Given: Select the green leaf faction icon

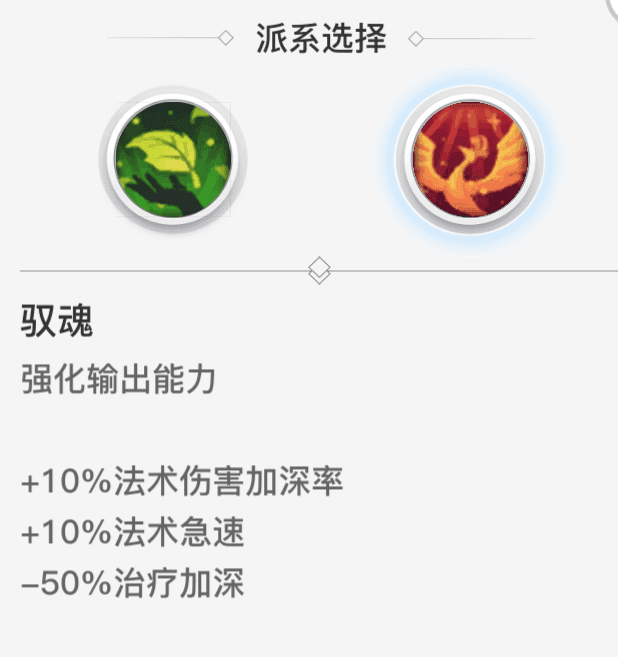Looking at the screenshot, I should [x=173, y=157].
